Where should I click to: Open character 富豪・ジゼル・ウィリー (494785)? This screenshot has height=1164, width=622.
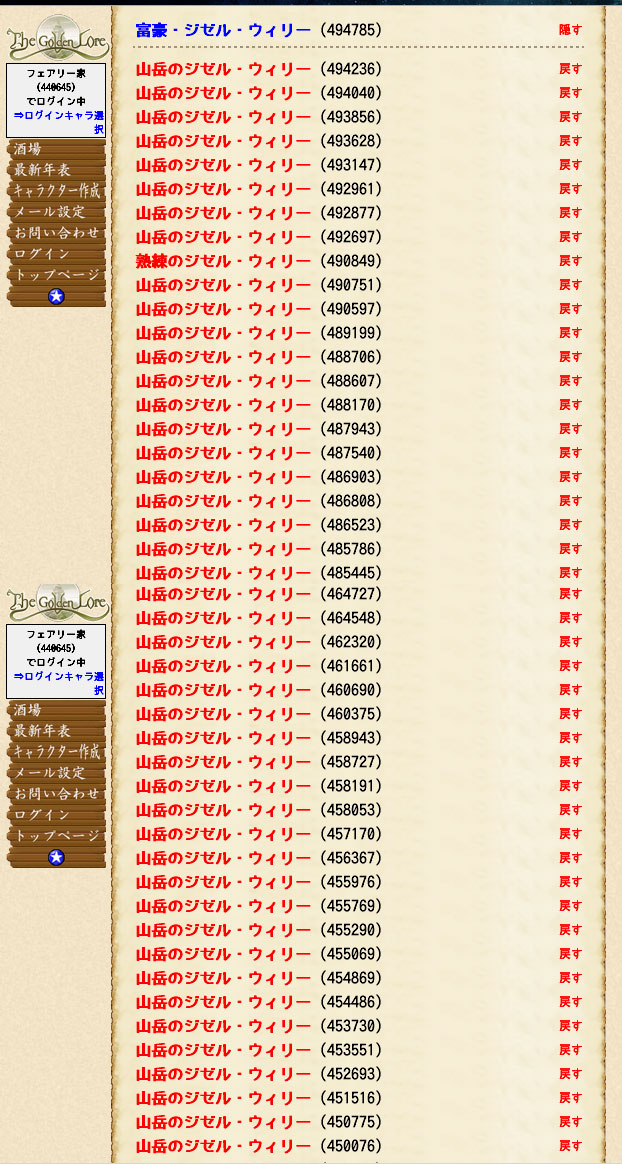pyautogui.click(x=223, y=31)
